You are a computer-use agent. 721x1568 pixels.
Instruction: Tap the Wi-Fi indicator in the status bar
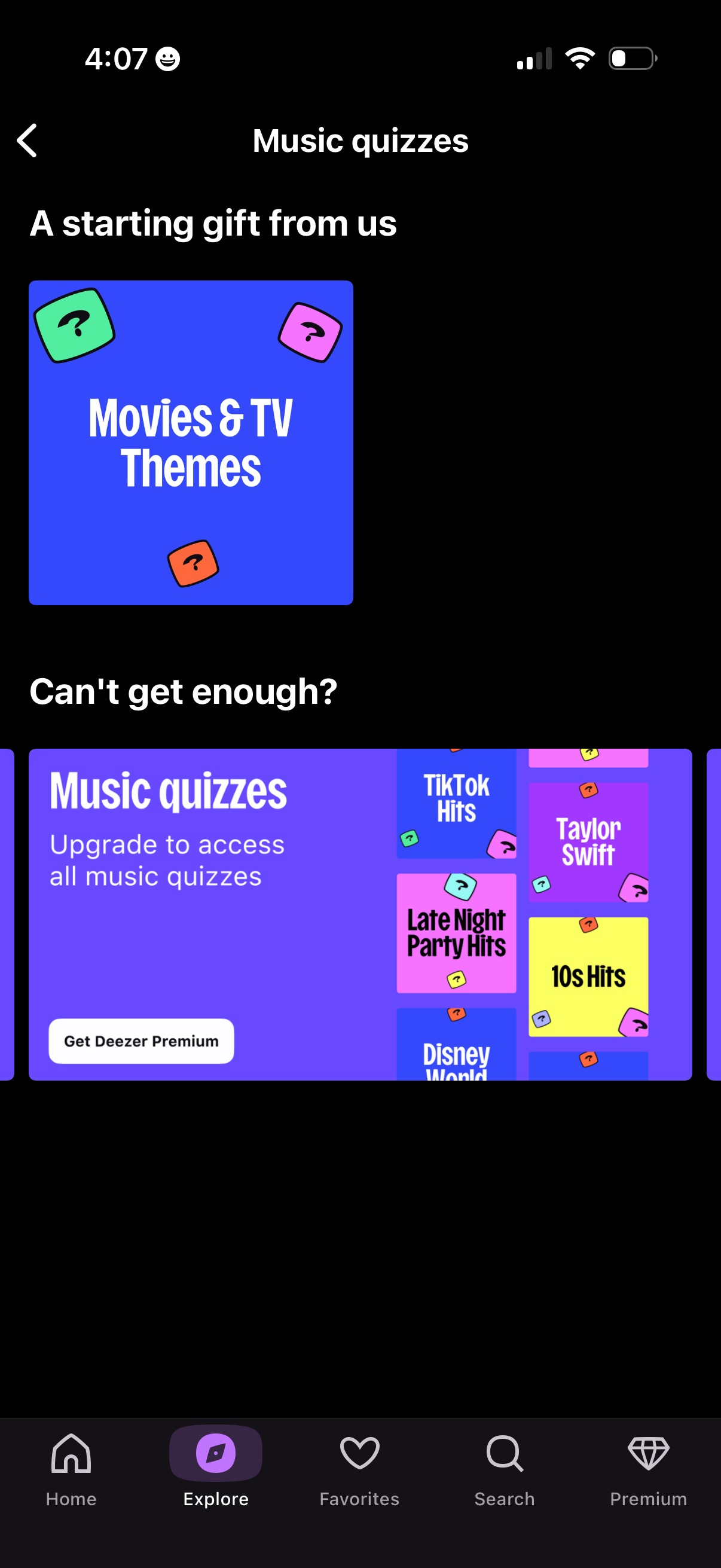coord(579,58)
